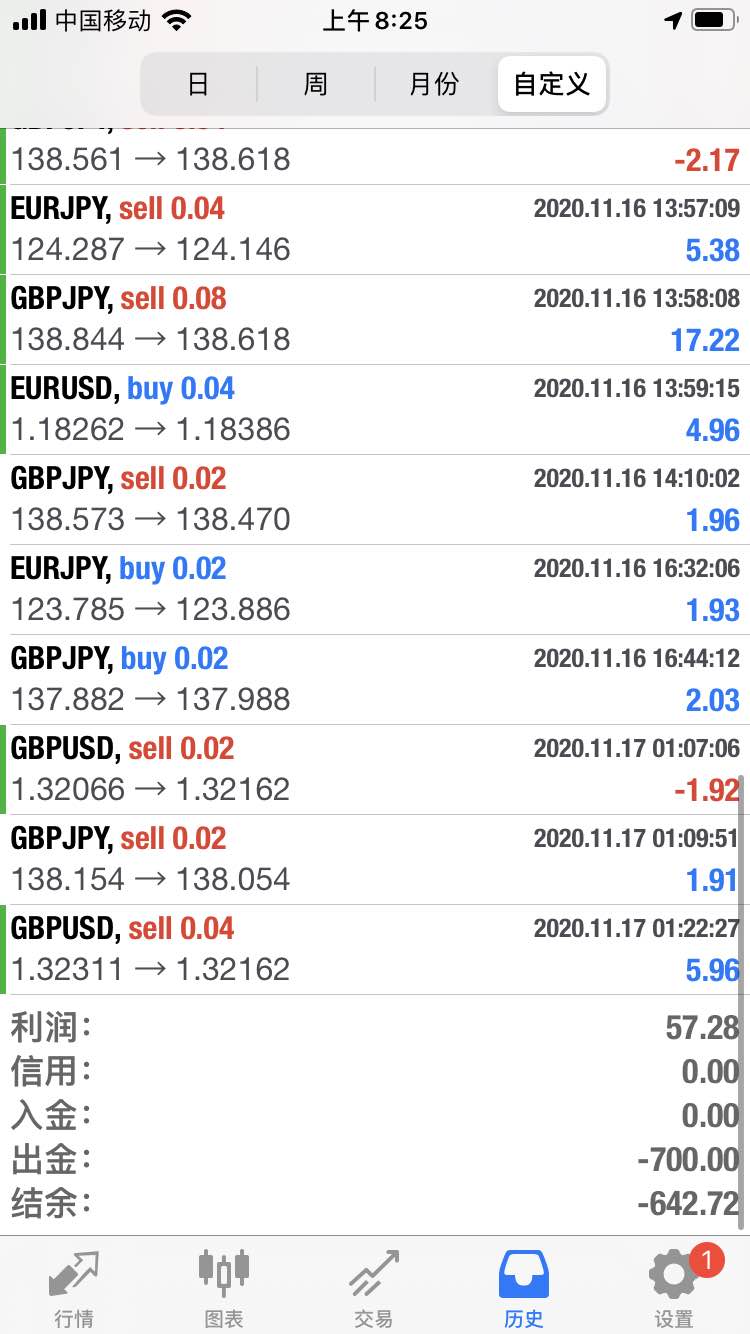
Task: Select the 自定义 custom period tab
Action: pyautogui.click(x=551, y=84)
